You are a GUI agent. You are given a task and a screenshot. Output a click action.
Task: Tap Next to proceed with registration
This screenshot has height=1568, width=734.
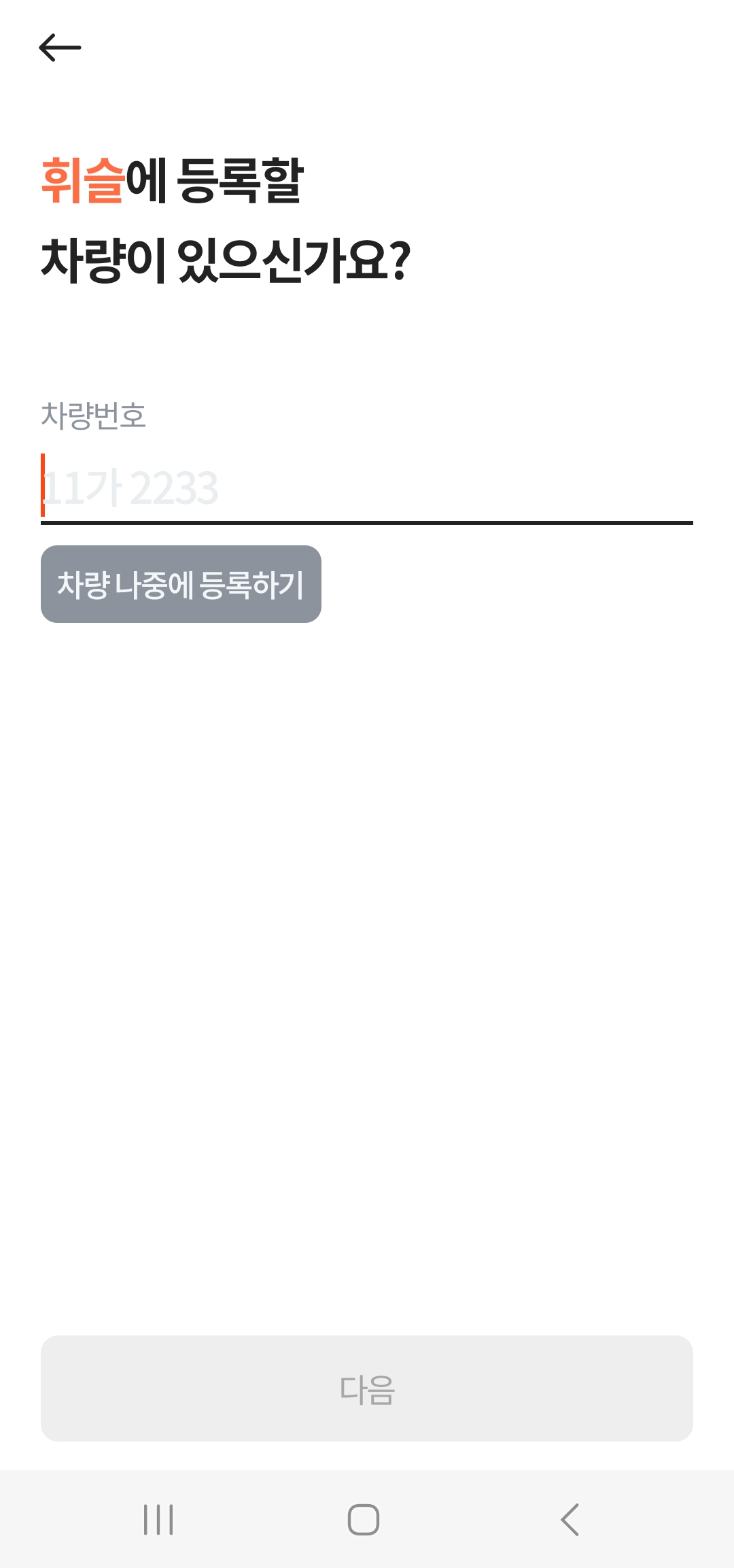coord(367,1387)
